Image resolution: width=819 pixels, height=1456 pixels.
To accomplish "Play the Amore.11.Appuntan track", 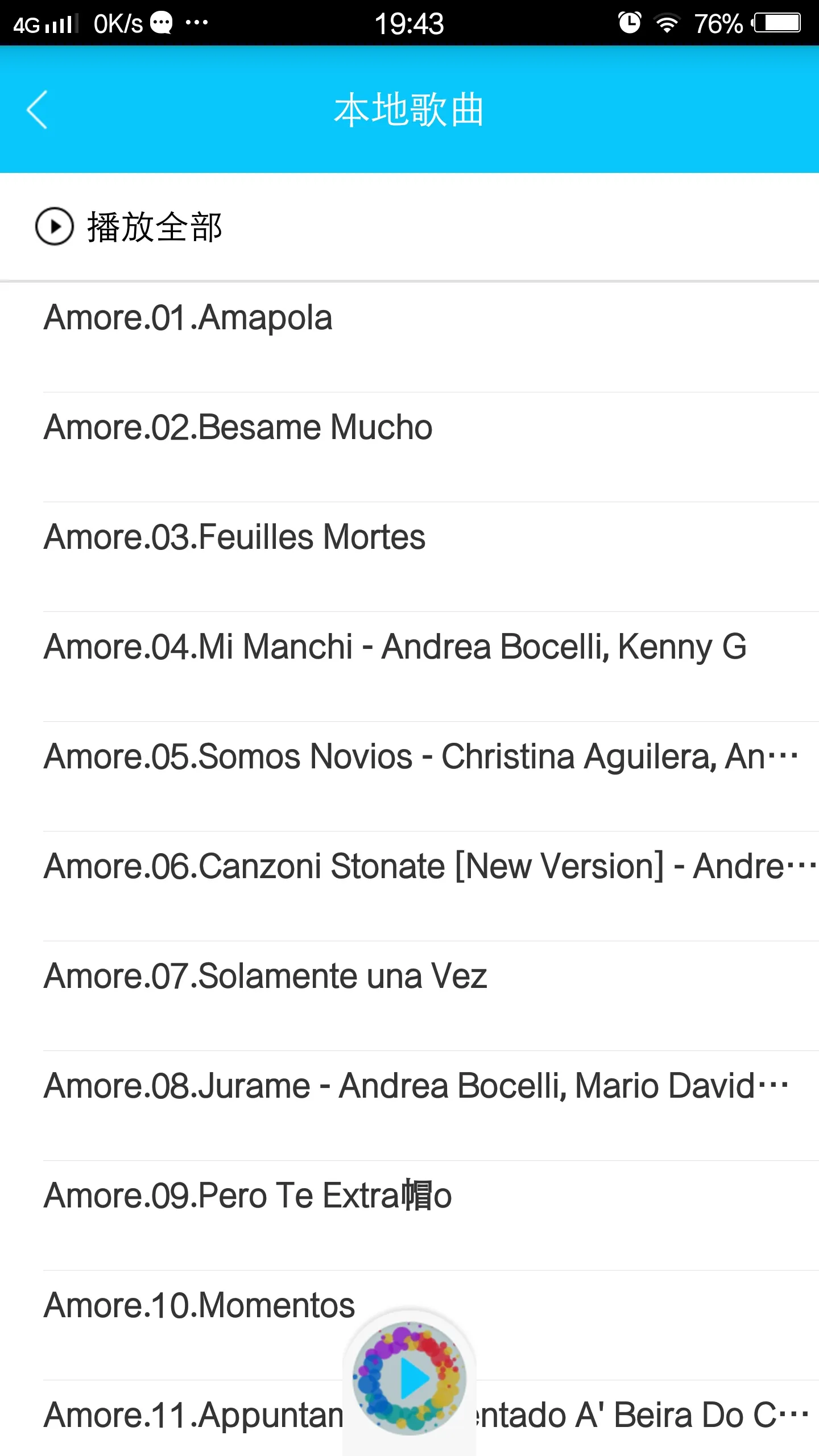I will pos(193,1416).
